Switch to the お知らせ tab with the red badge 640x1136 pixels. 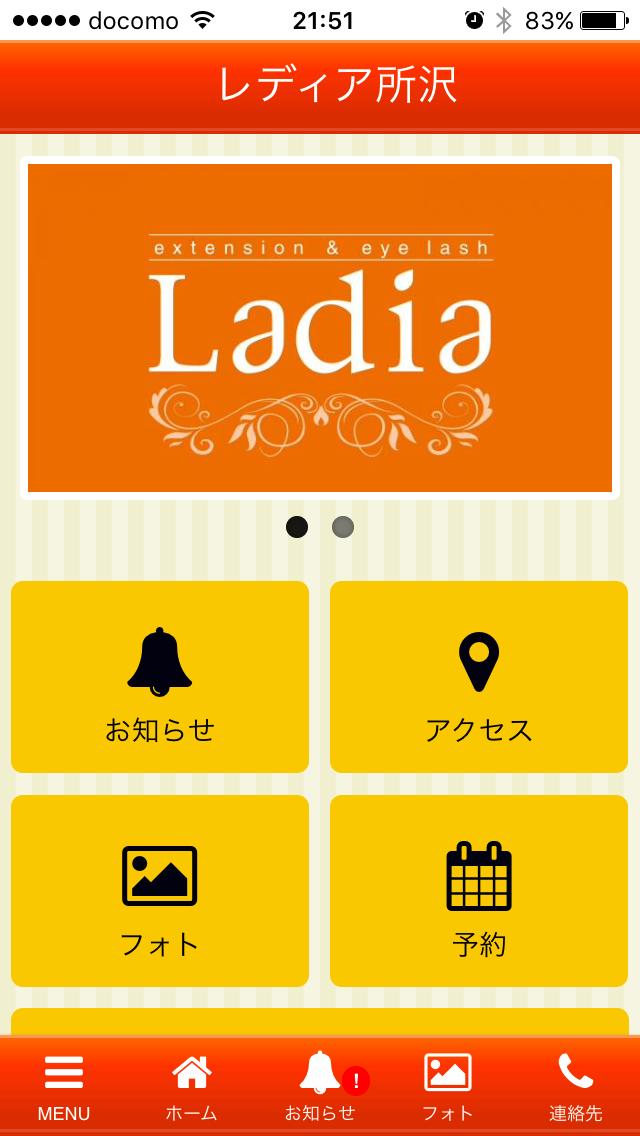320,1087
